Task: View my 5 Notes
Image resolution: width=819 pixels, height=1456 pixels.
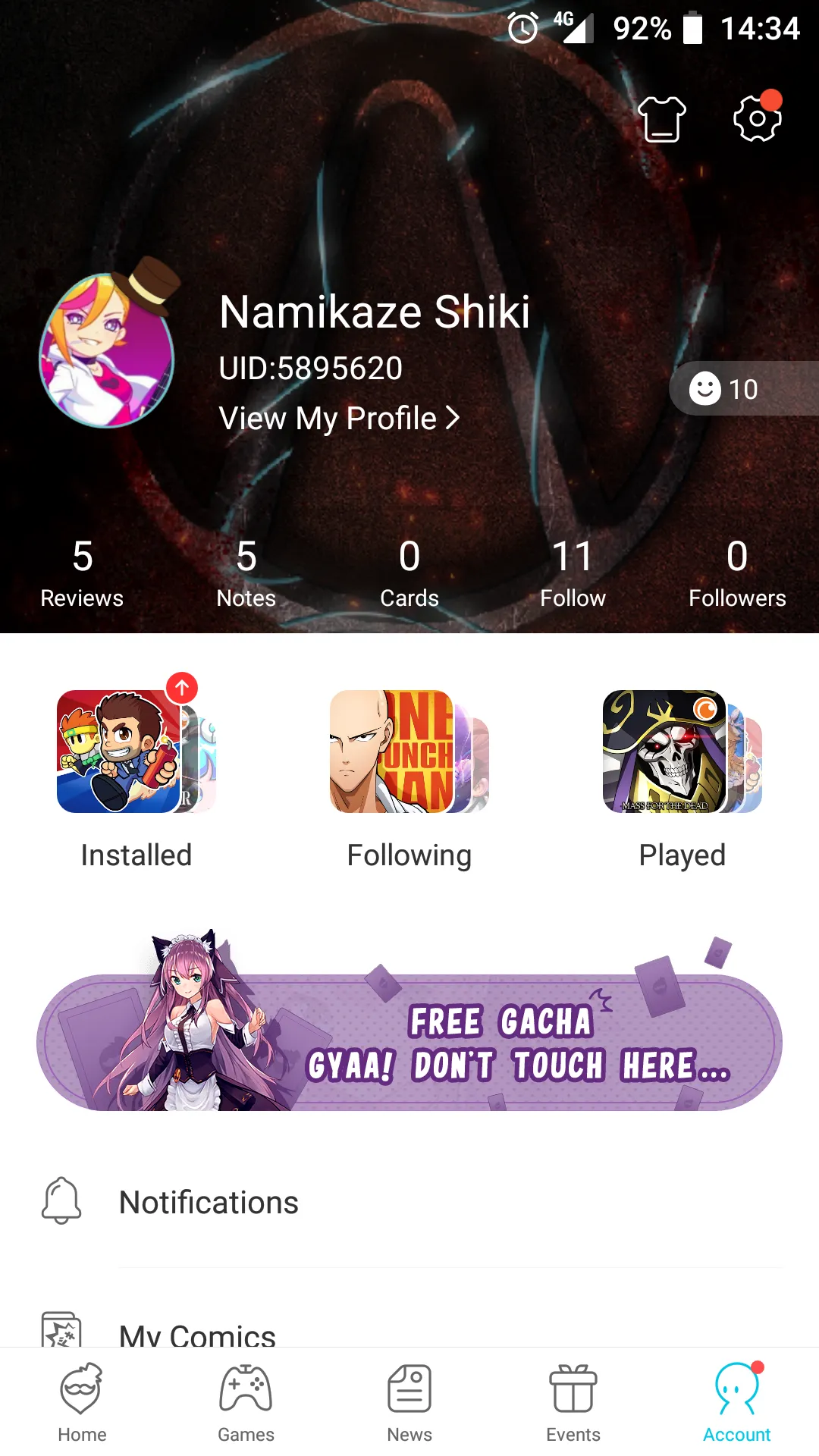Action: coord(246,573)
